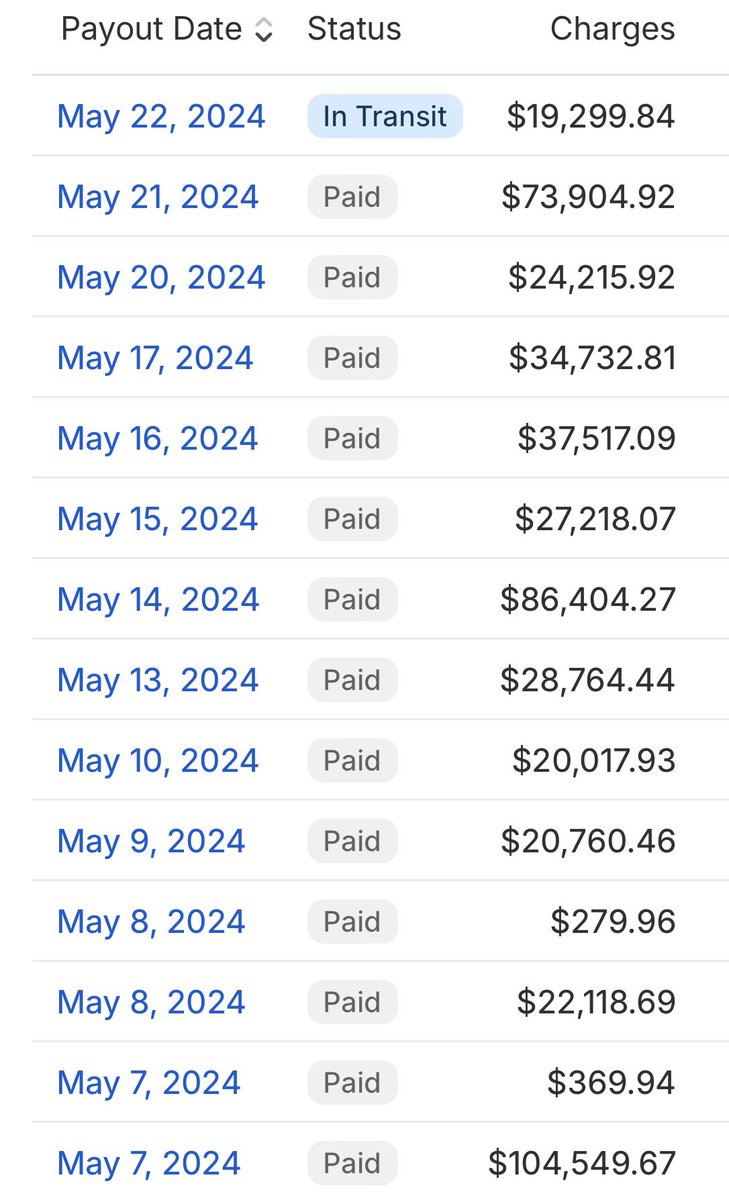729x1200 pixels.
Task: Tap the May 13, 2024 payout link
Action: pyautogui.click(x=157, y=680)
